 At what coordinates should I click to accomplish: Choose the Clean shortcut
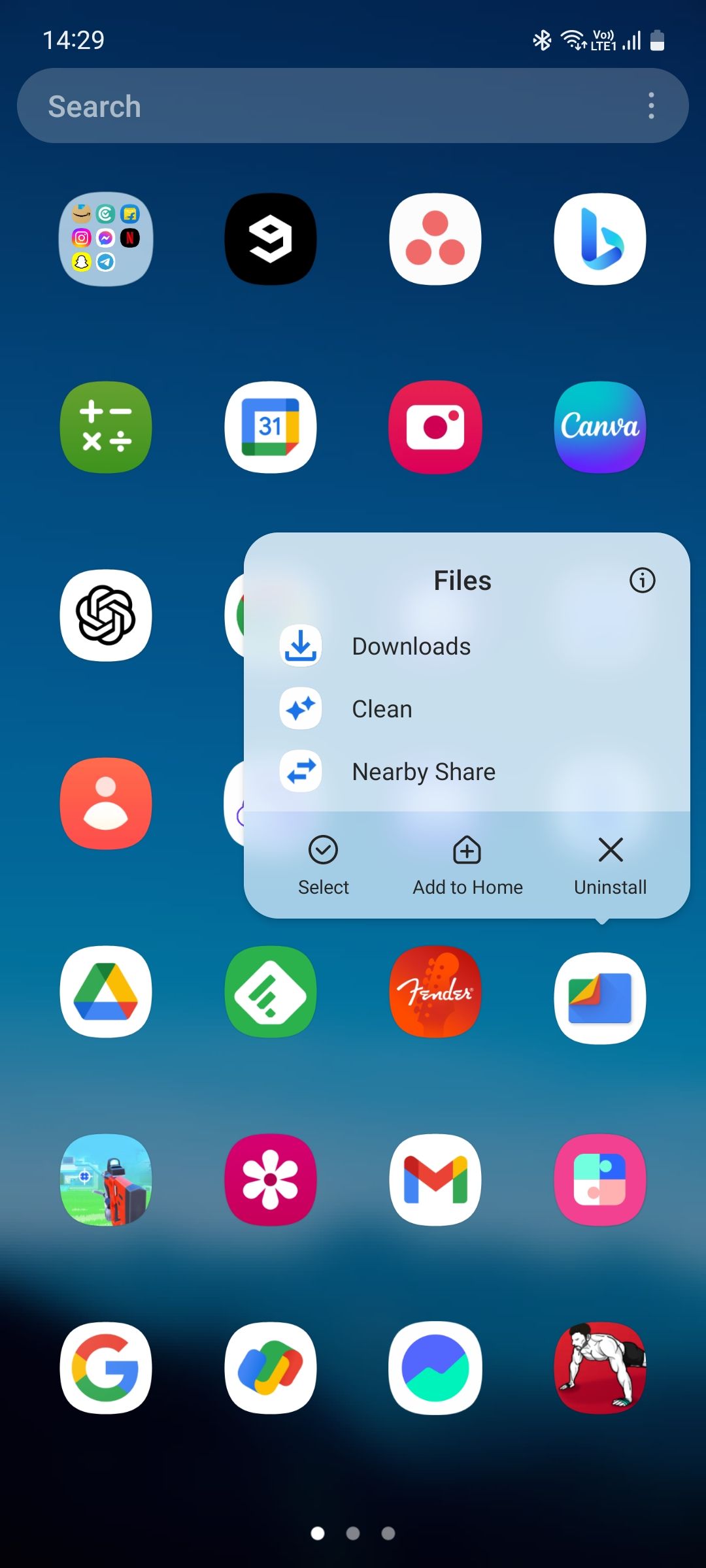[381, 709]
